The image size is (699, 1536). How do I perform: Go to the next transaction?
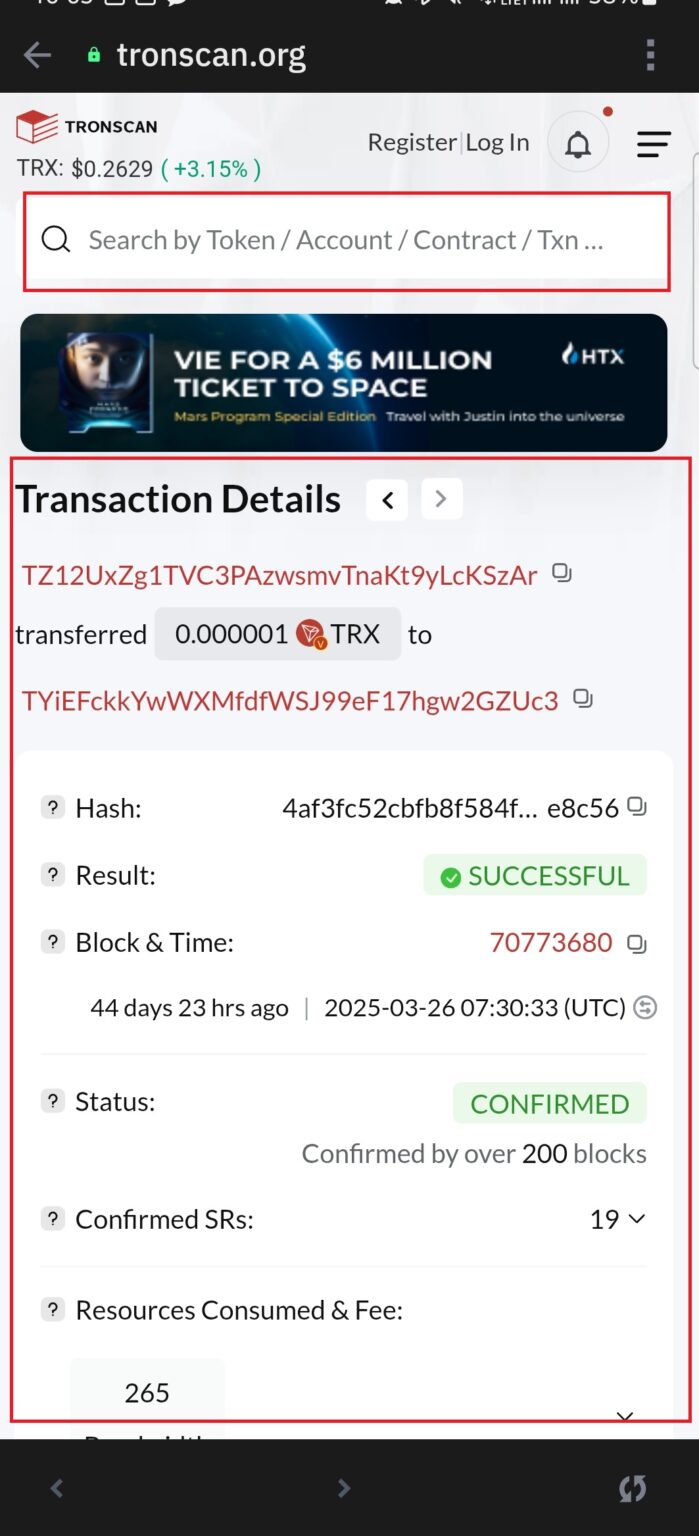click(x=441, y=499)
